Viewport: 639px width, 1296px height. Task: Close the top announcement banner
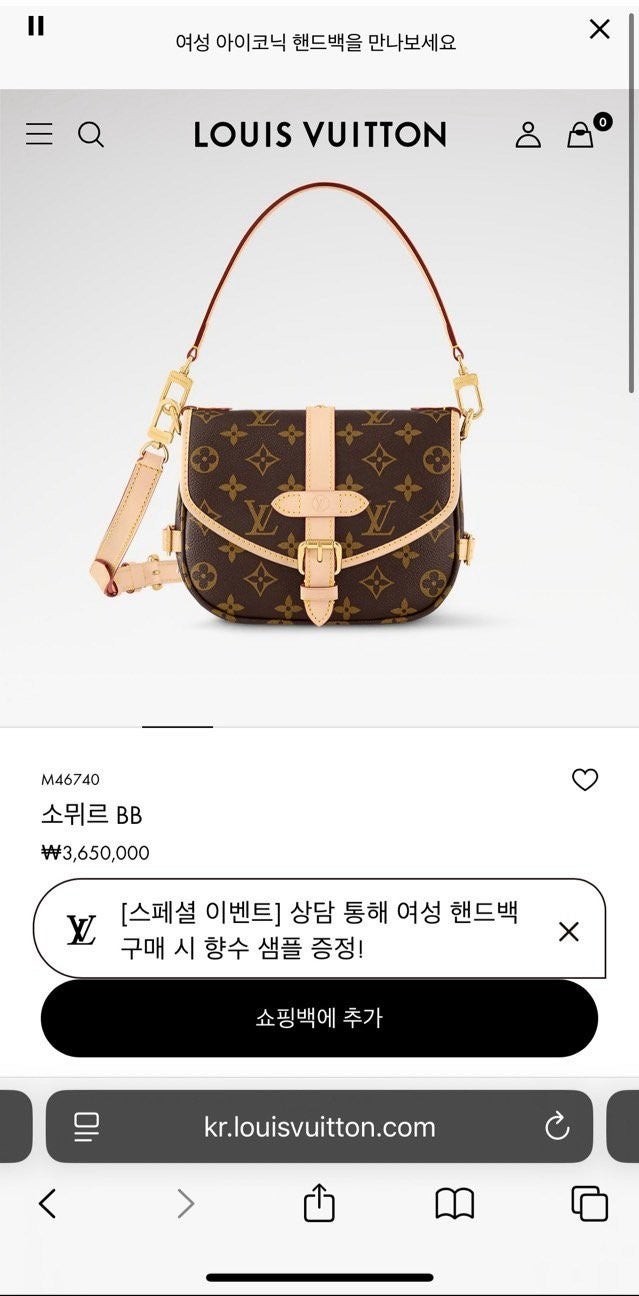coord(599,29)
